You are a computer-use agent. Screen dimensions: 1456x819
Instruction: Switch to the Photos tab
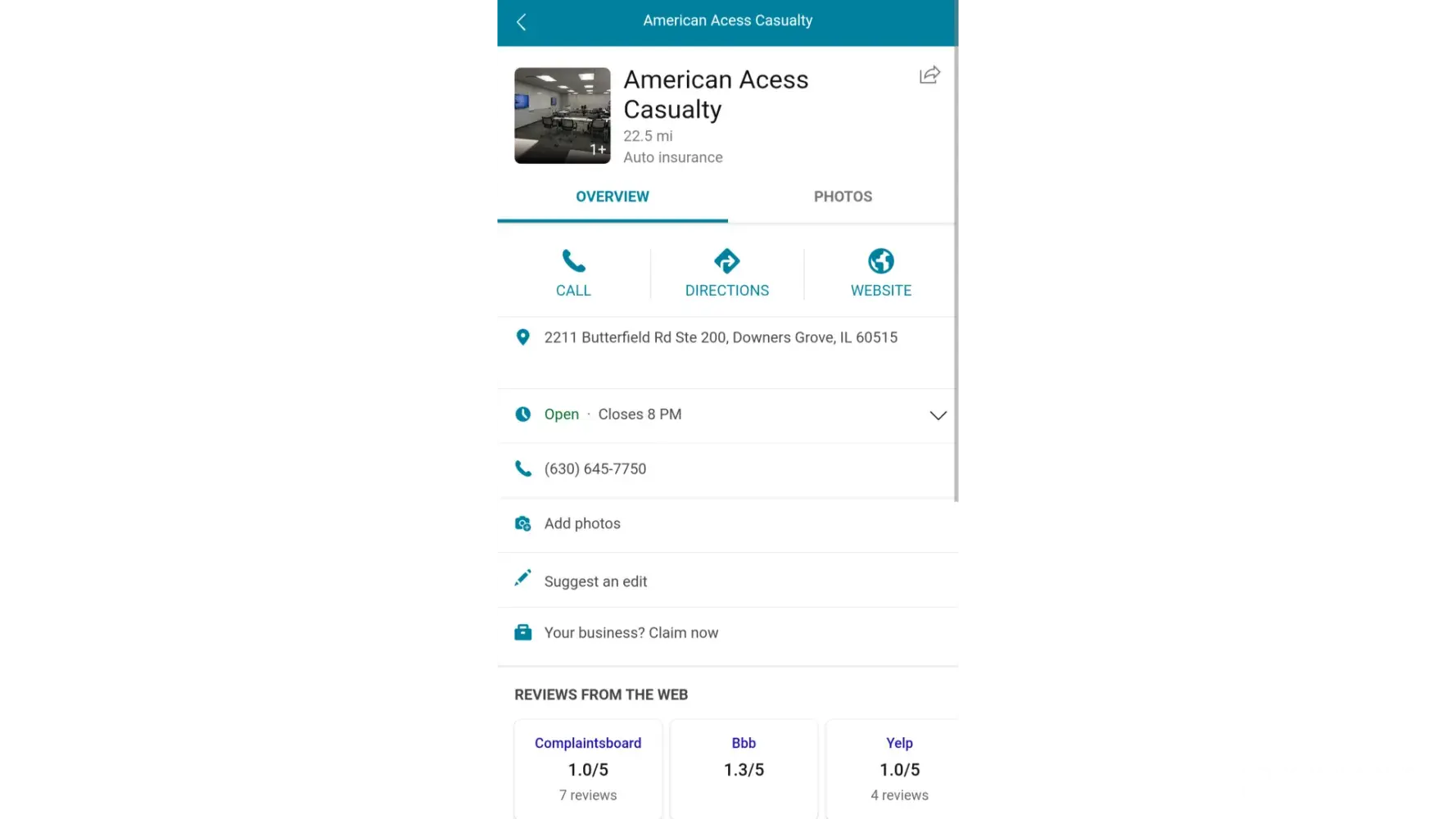click(843, 197)
